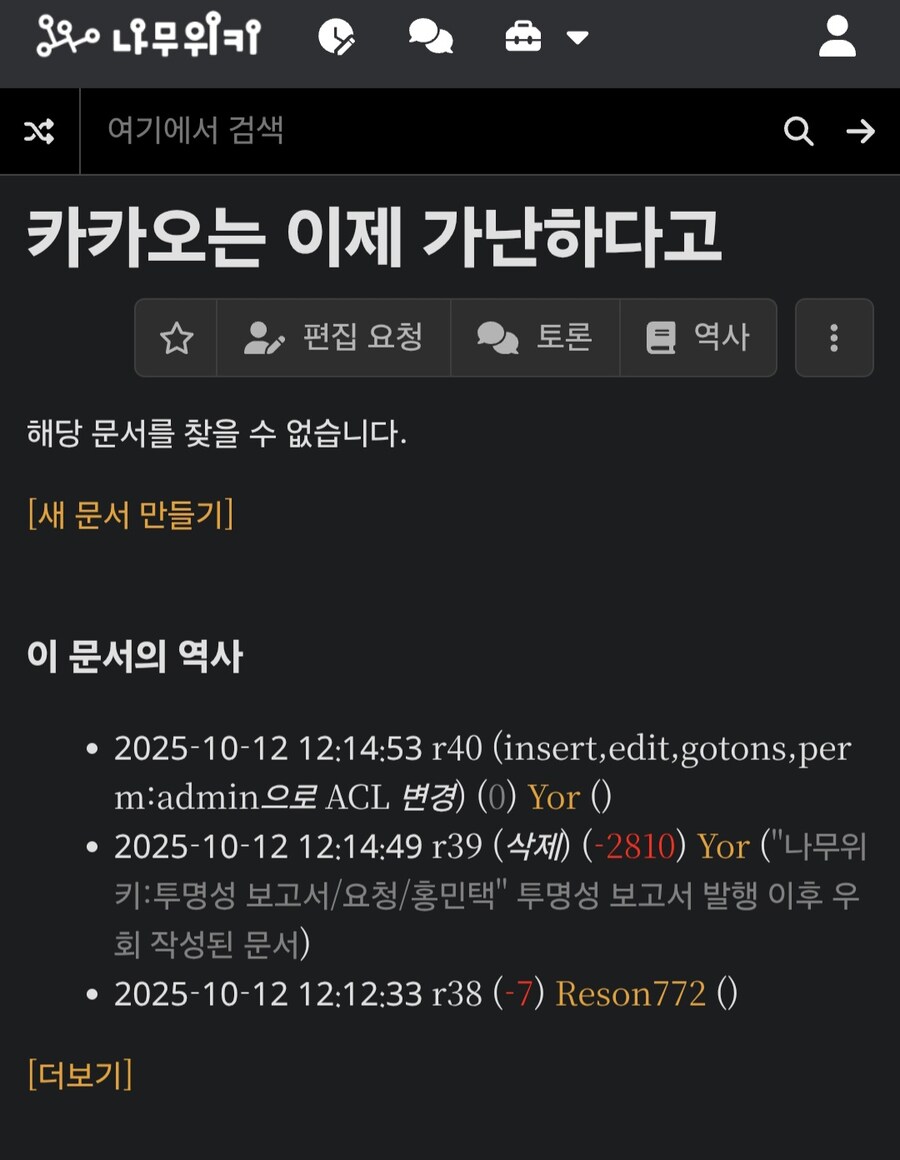900x1160 pixels.
Task: Open the user profile icon
Action: coord(837,38)
